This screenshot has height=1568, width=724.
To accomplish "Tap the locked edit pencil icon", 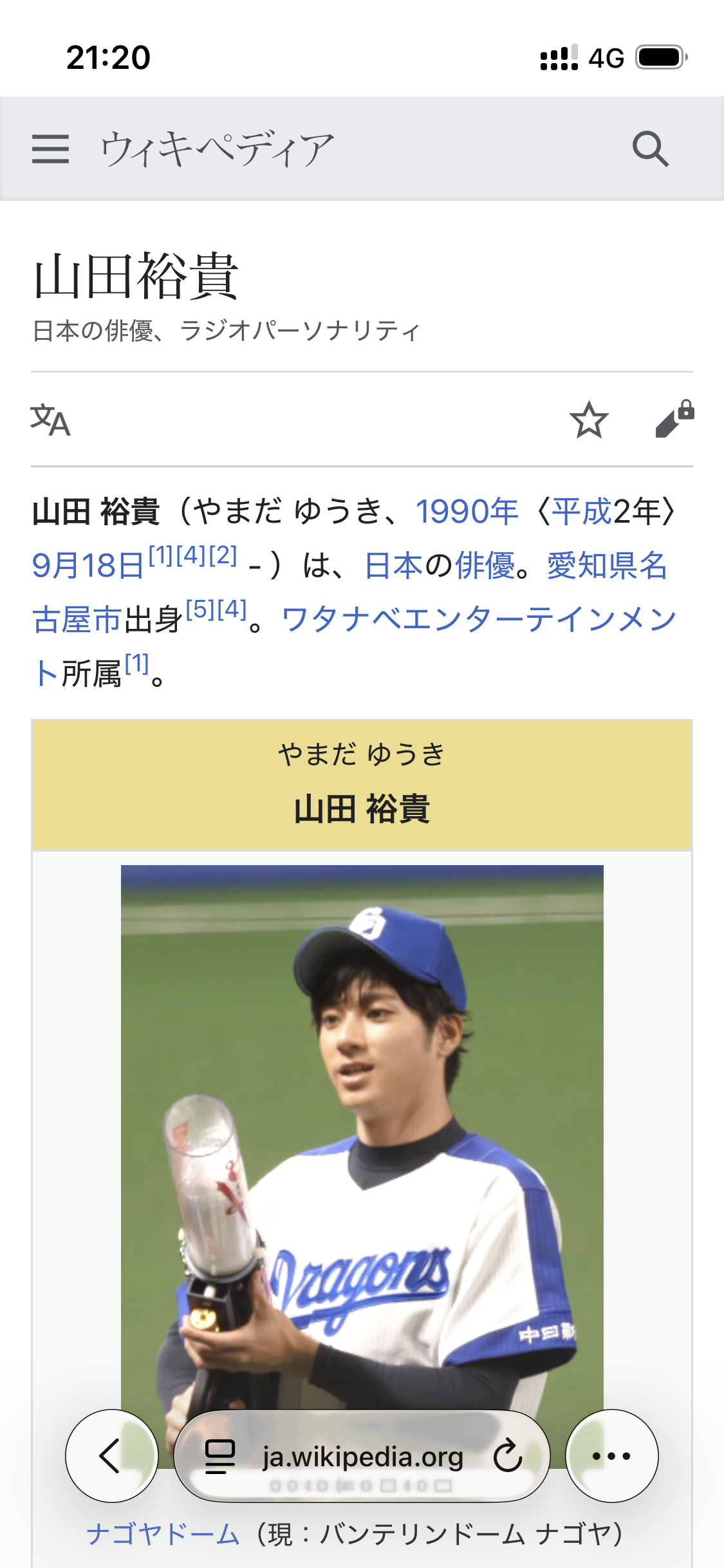I will pyautogui.click(x=674, y=418).
